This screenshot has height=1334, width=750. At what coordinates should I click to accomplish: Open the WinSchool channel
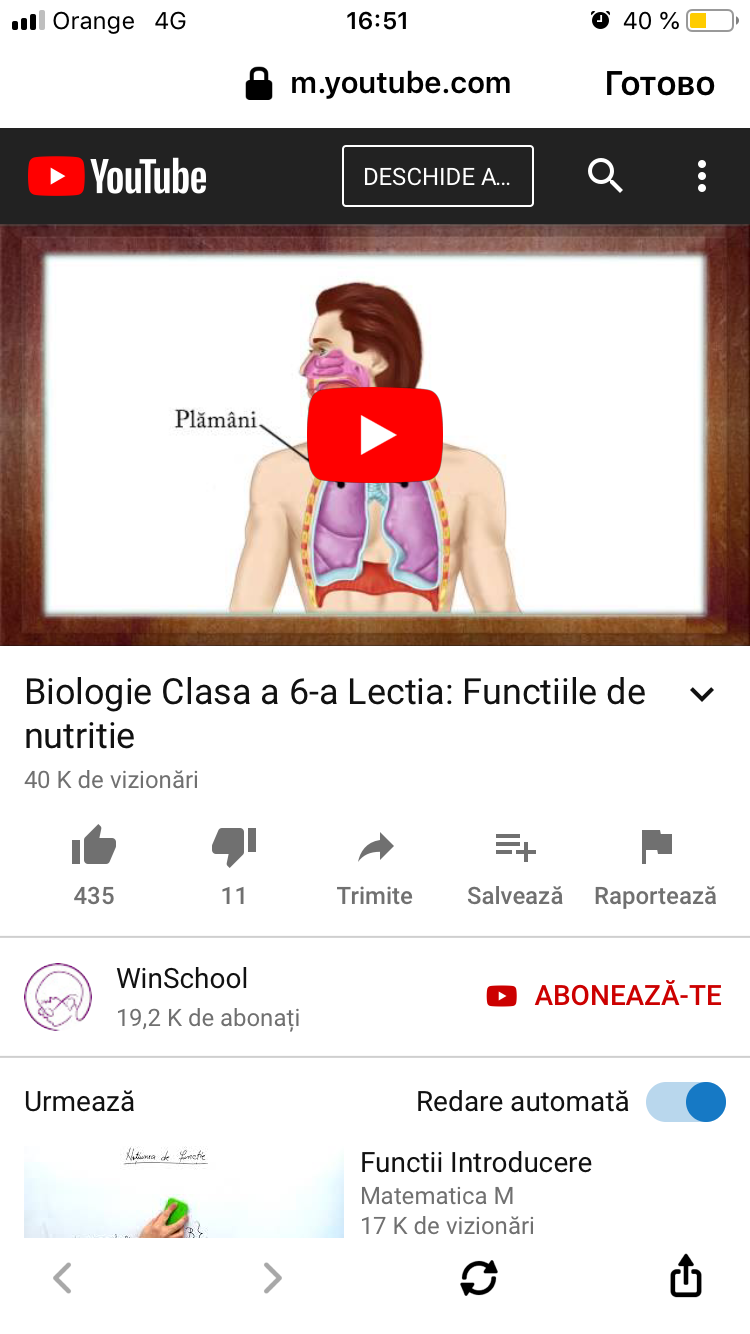pos(180,996)
